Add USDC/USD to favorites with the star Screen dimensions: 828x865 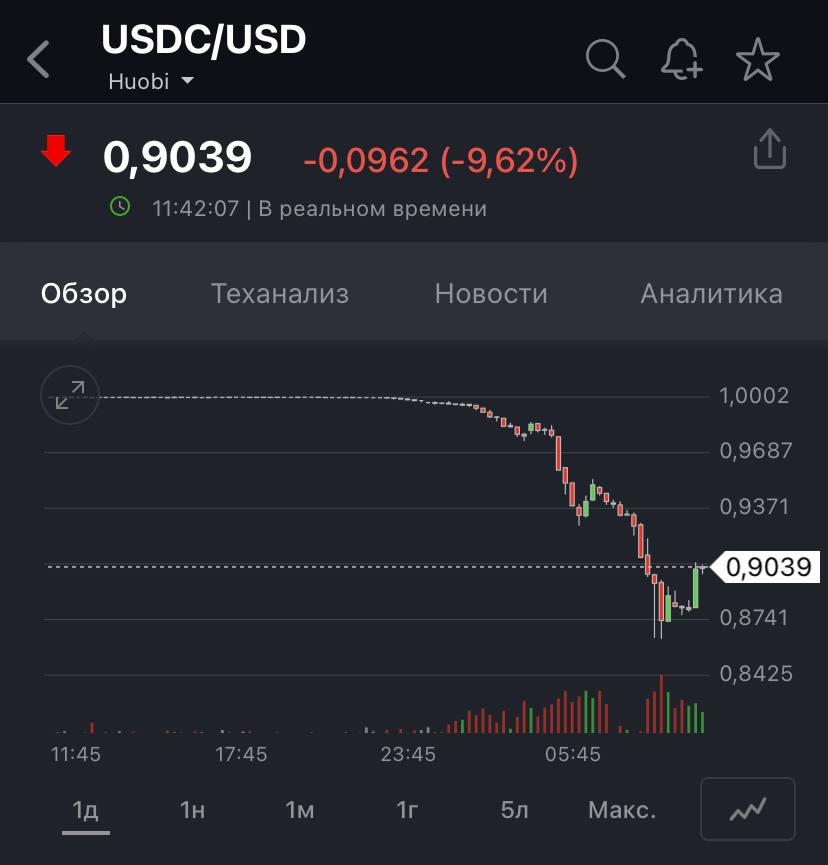click(x=757, y=60)
